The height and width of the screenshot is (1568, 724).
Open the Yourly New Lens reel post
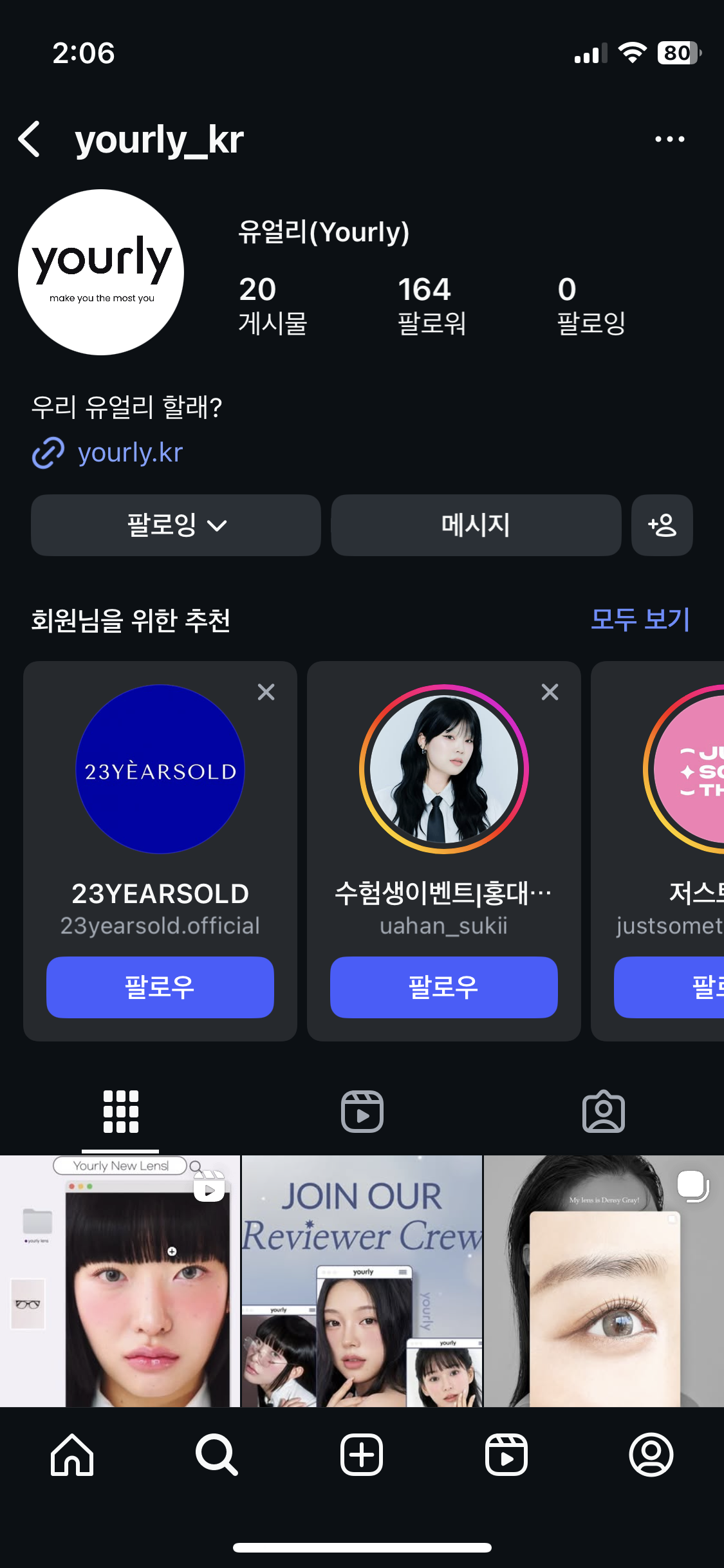pos(120,1281)
